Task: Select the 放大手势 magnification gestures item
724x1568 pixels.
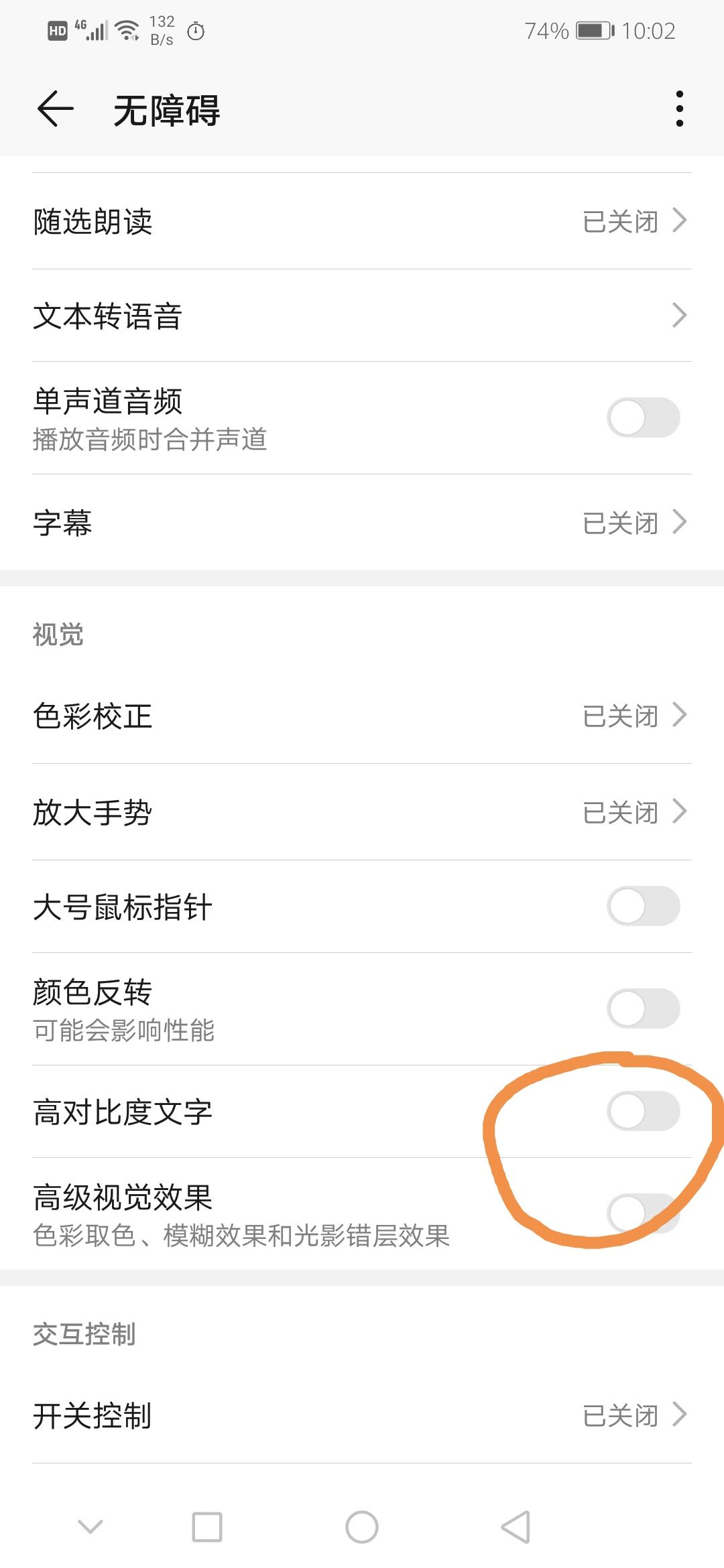Action: click(x=680, y=811)
